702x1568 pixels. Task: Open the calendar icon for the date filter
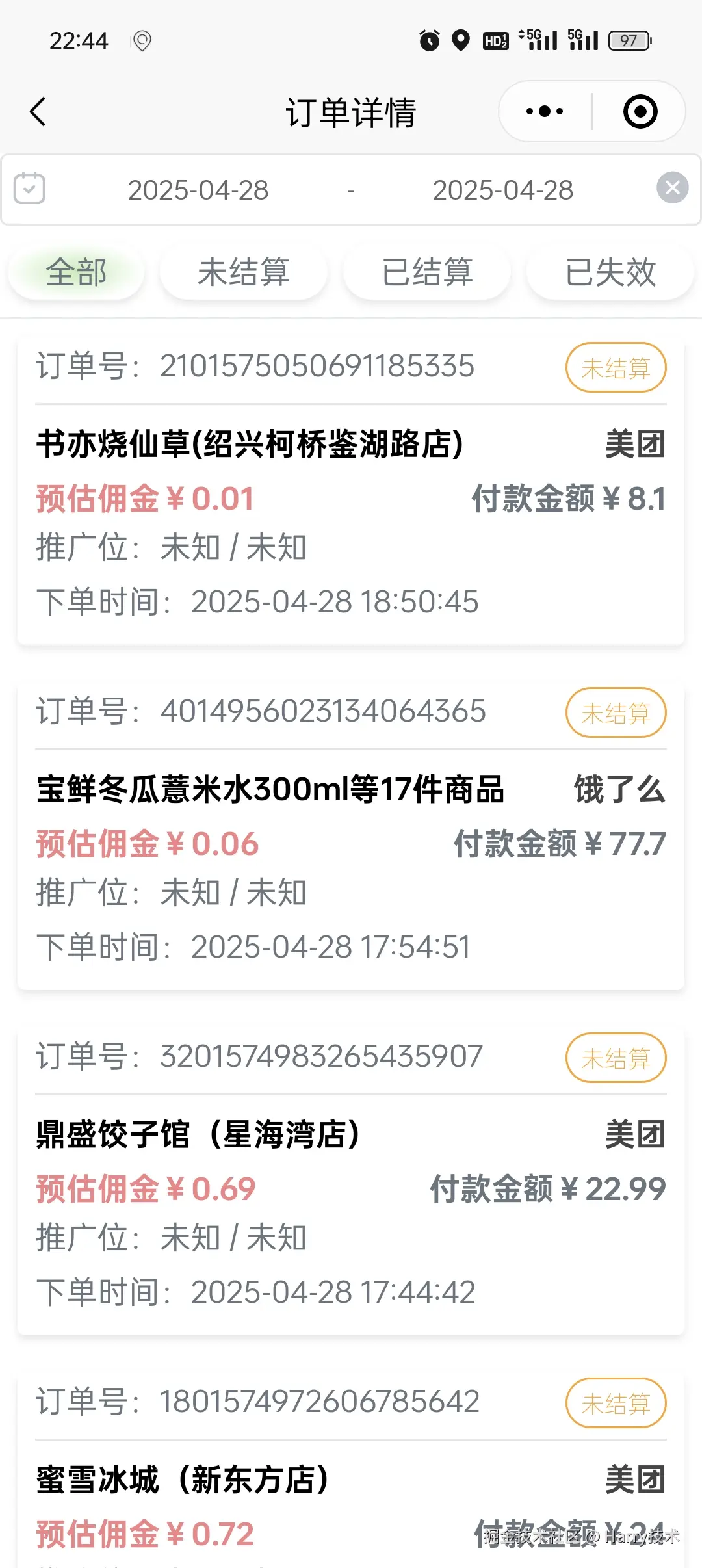coord(30,189)
